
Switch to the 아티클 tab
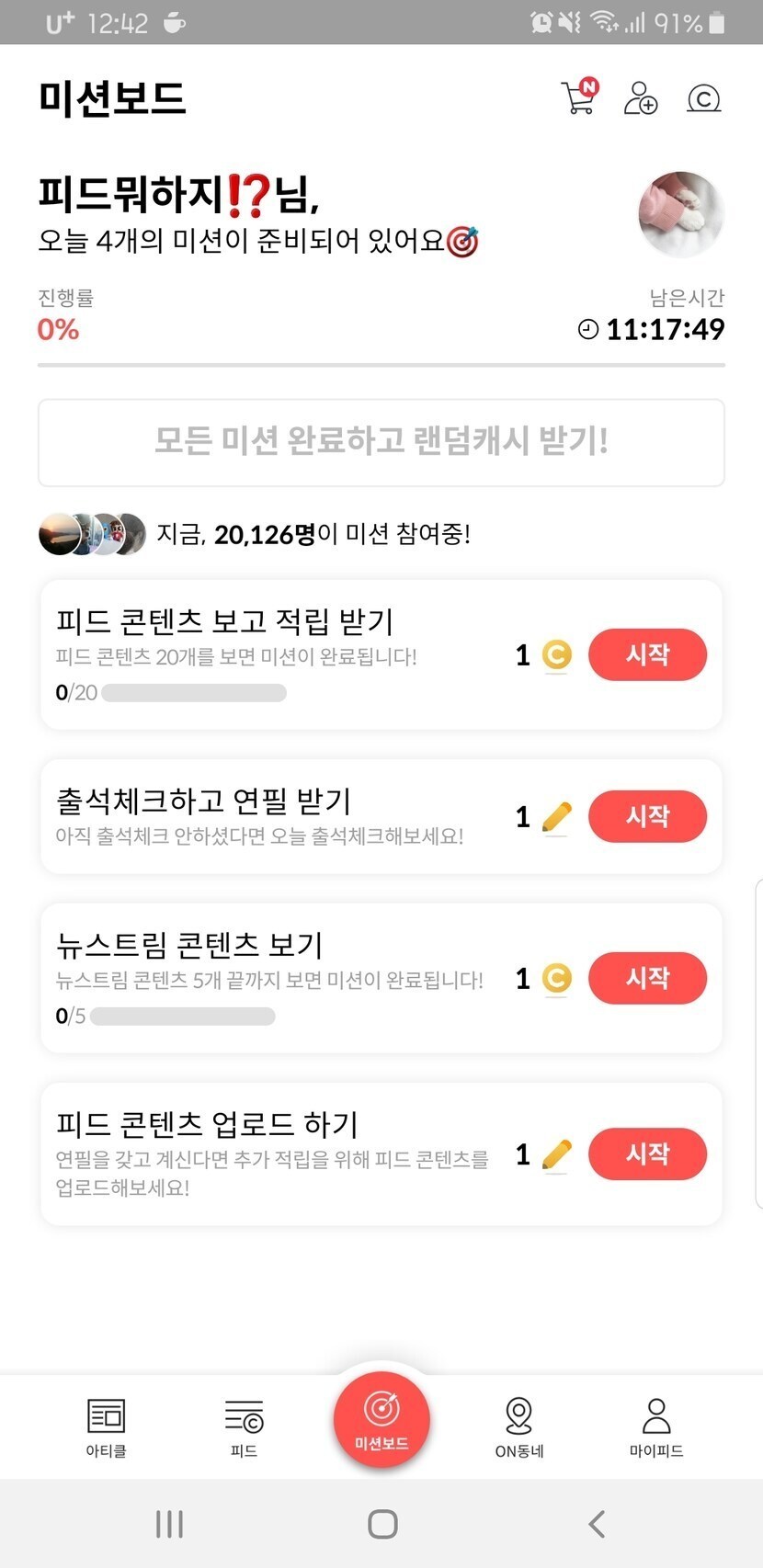pos(107,1426)
